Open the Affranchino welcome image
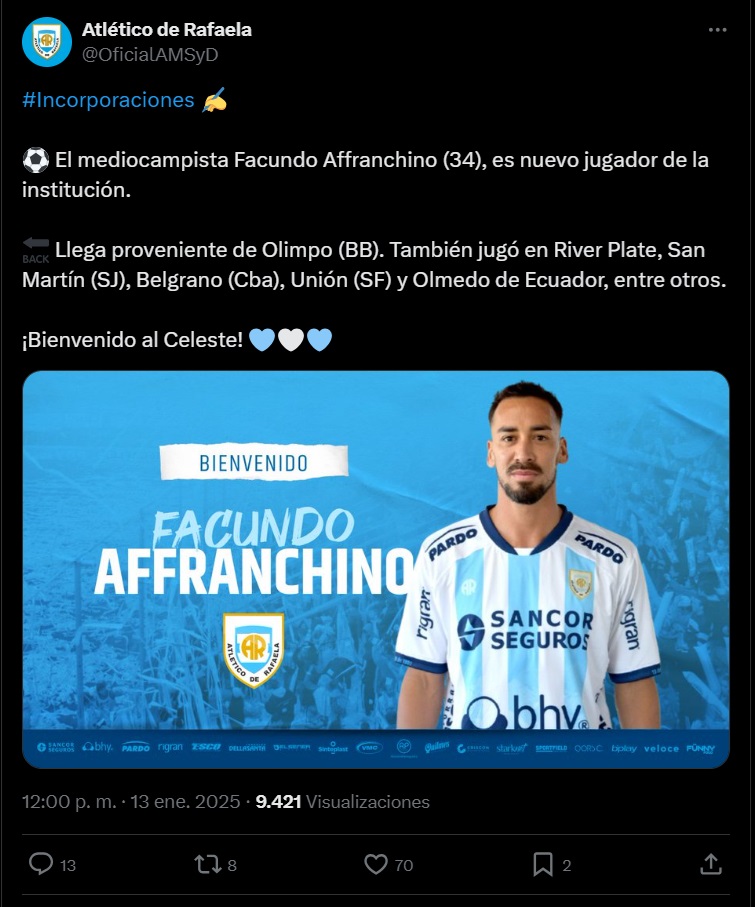Image resolution: width=755 pixels, height=907 pixels. coord(376,568)
